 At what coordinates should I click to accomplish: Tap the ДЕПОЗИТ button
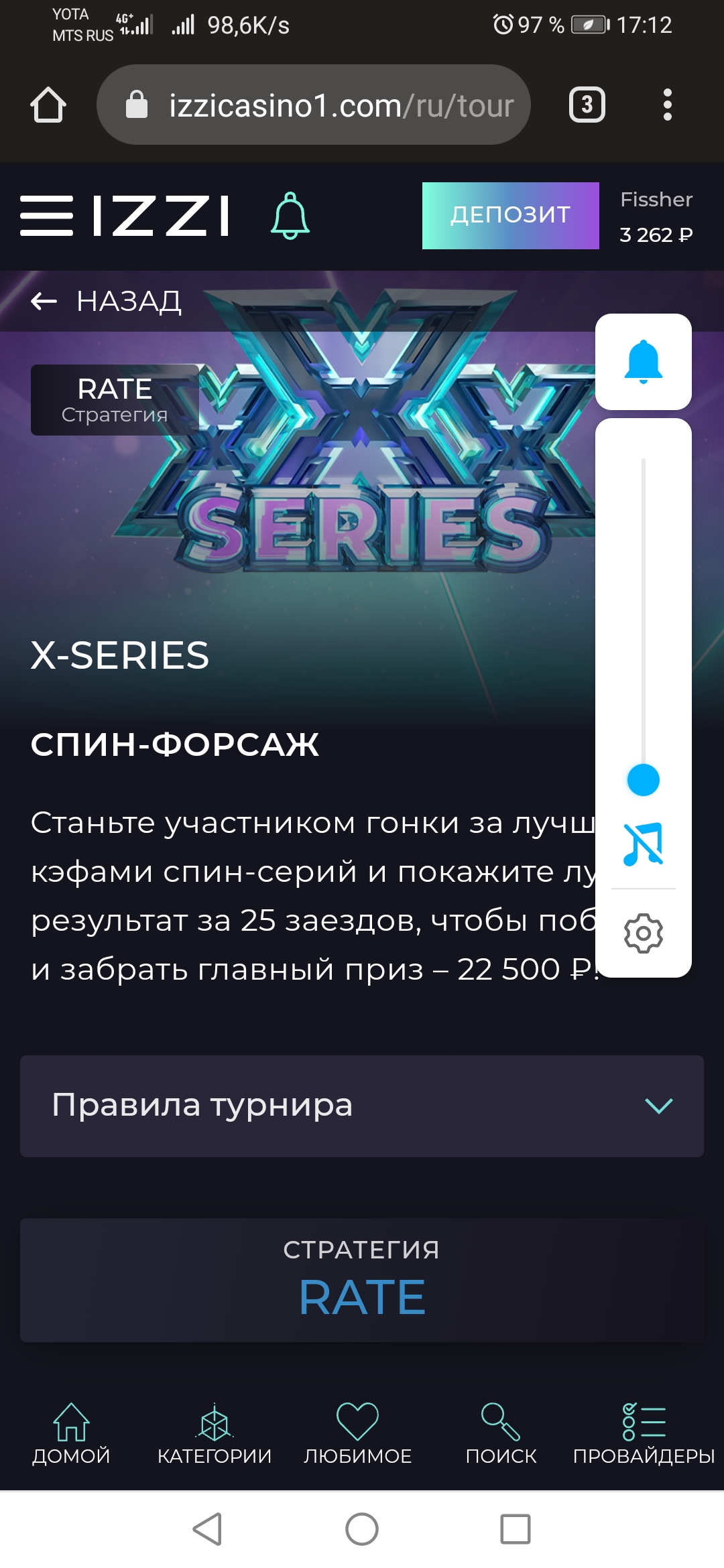[x=510, y=216]
